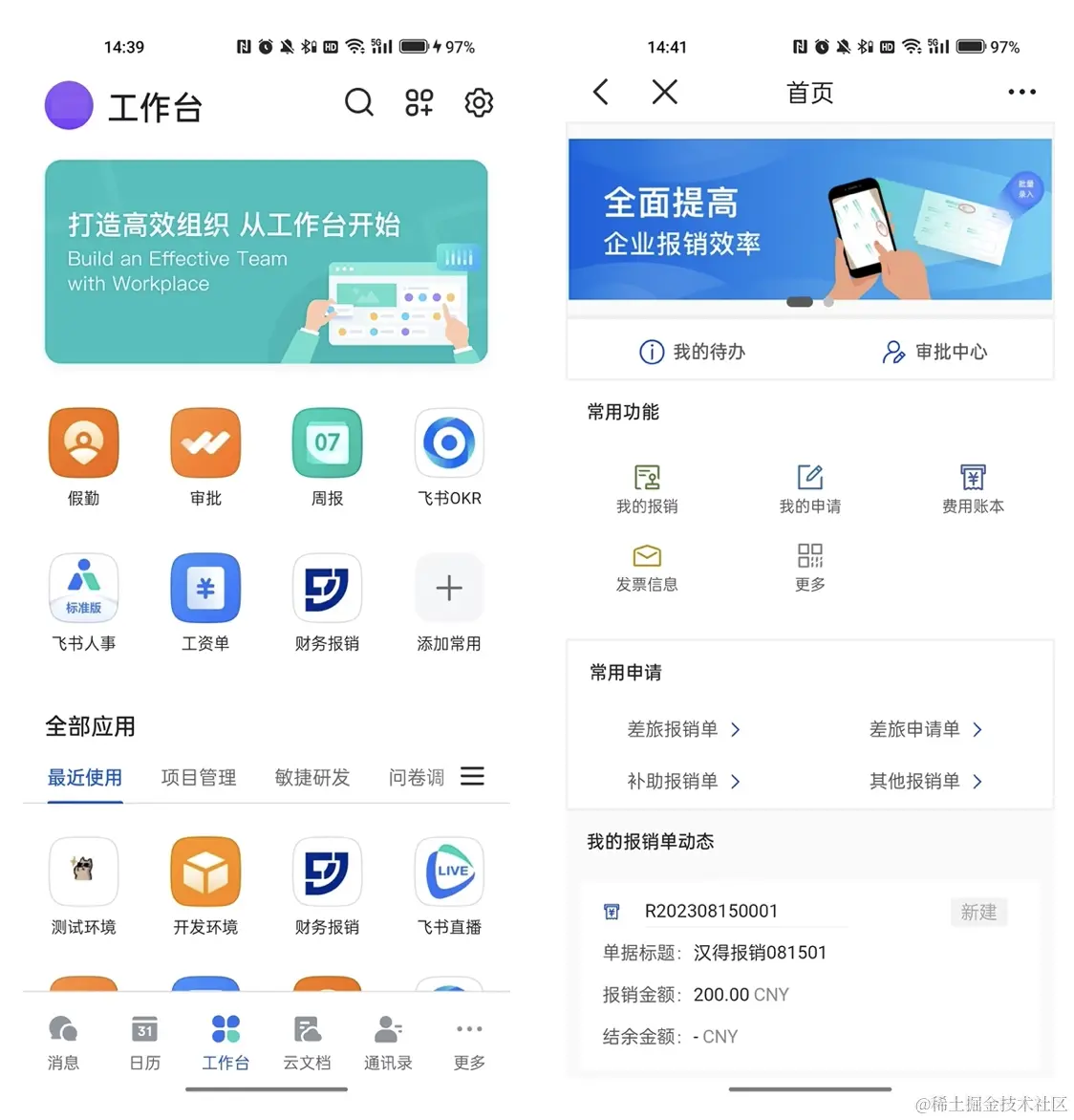Switch to the 云文档 bottom tab
The image size is (1074, 1120).
[307, 1042]
